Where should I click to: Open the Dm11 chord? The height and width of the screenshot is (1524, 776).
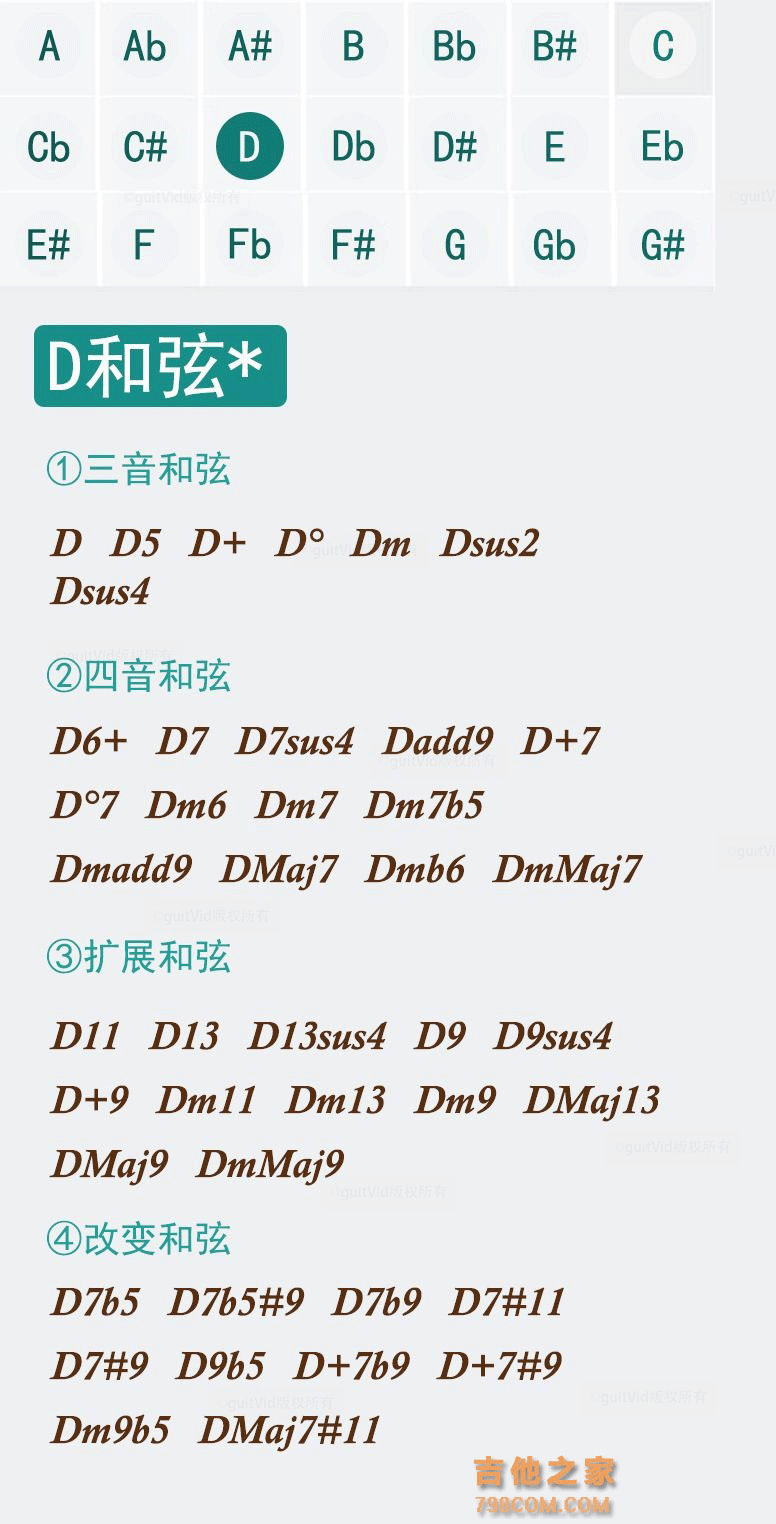[206, 1101]
